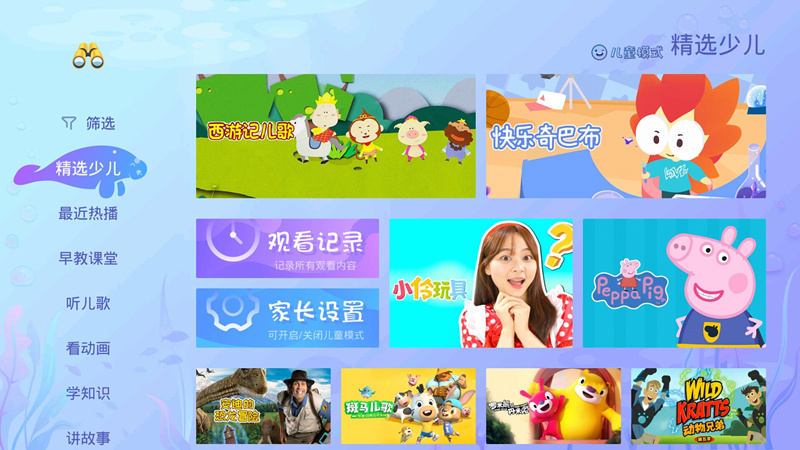Viewport: 800px width, 450px height.
Task: View 观看记录 watch history
Action: pyautogui.click(x=287, y=248)
